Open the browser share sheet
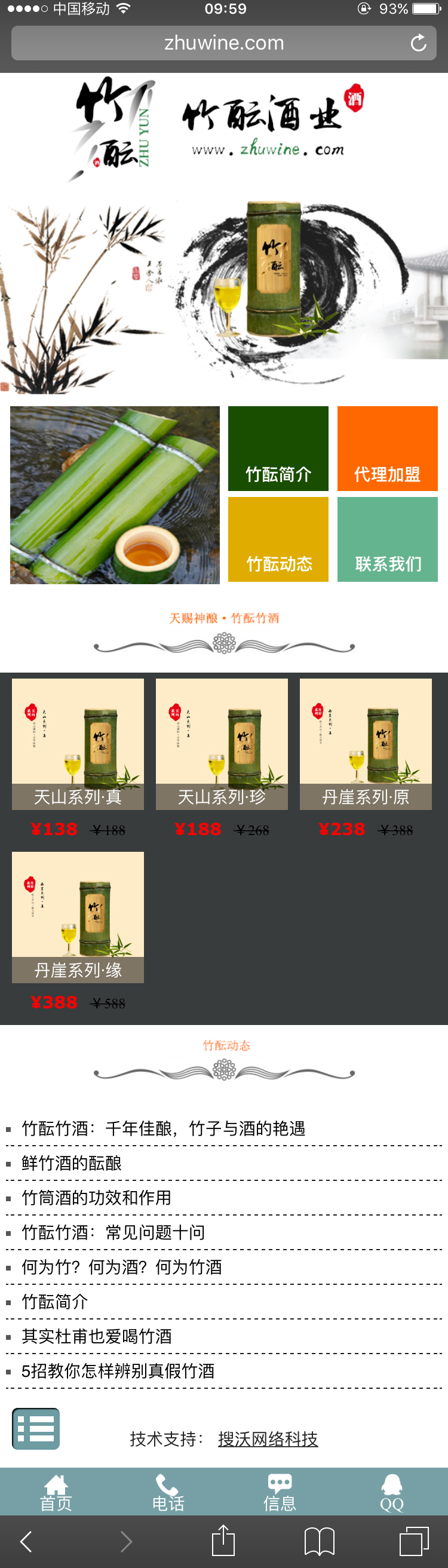Screen dimensions: 448x1568 pyautogui.click(x=223, y=1541)
